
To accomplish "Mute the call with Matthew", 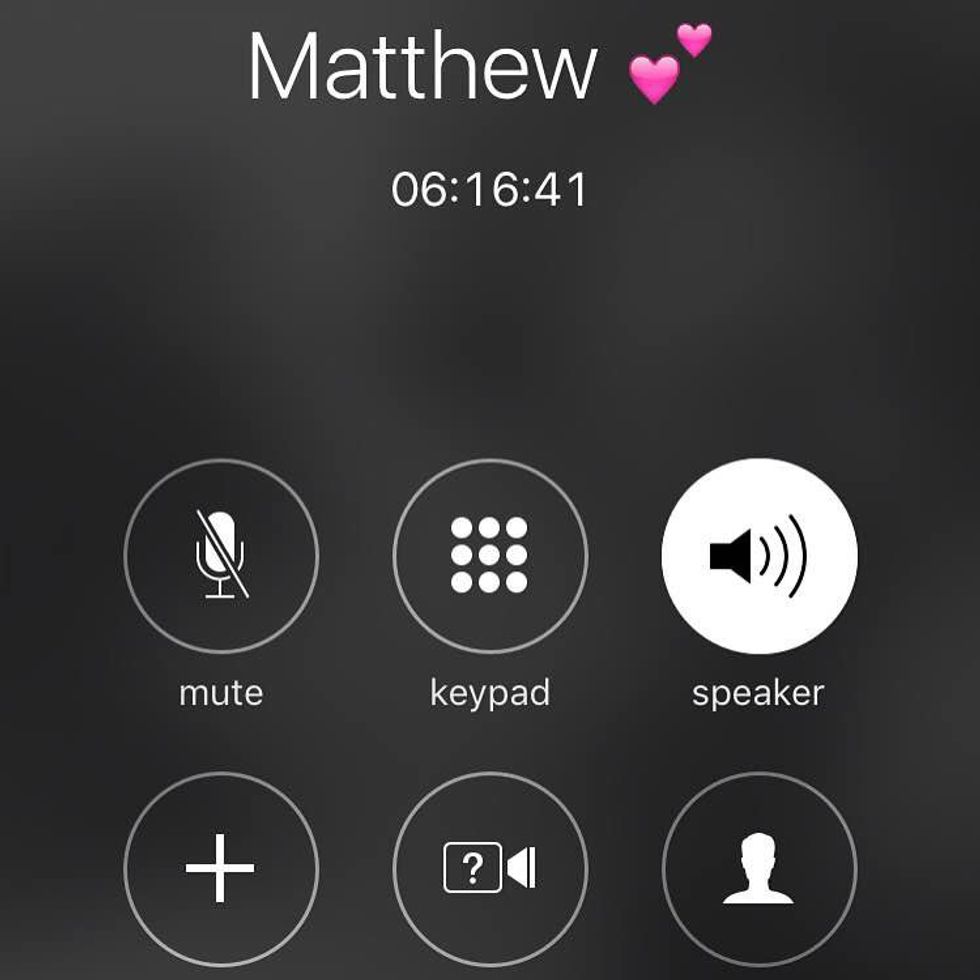I will coord(221,555).
